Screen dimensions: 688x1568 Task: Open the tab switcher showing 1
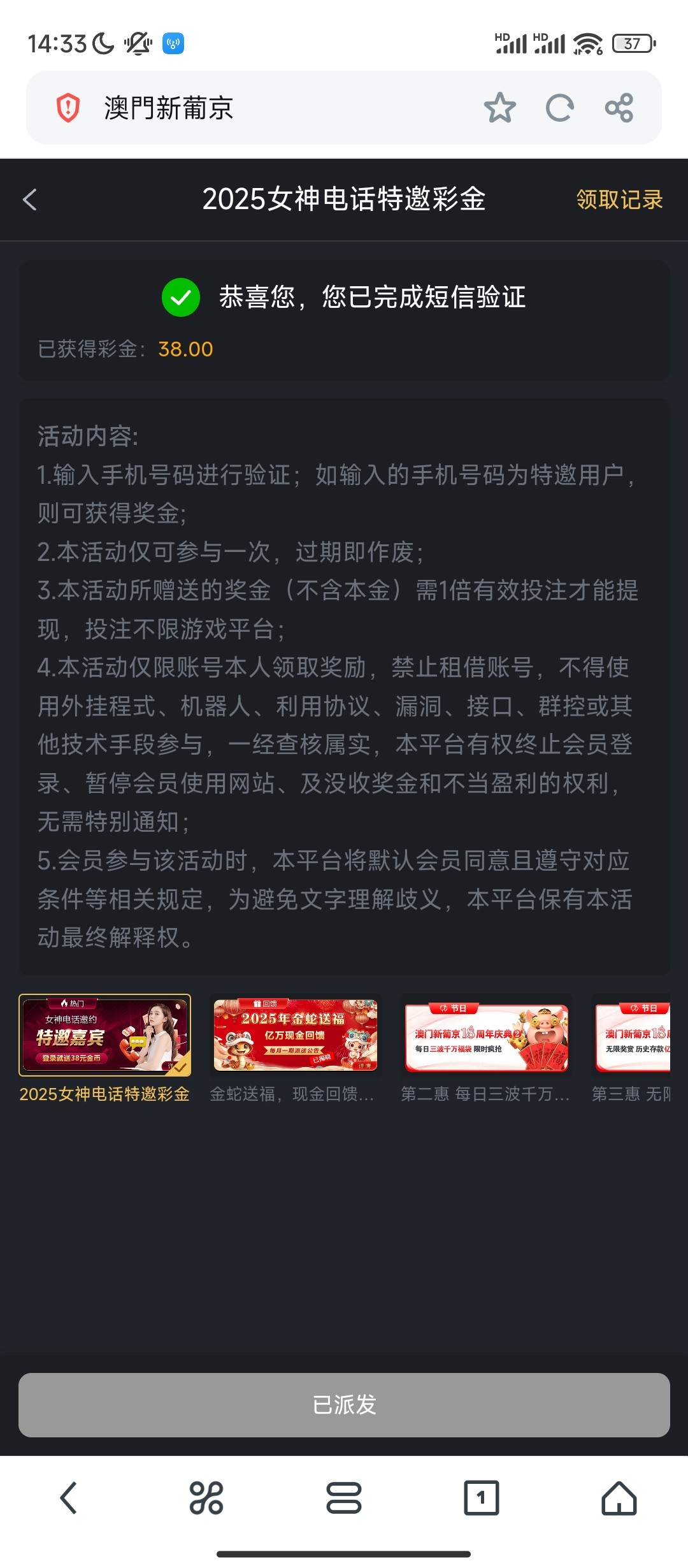(482, 1498)
